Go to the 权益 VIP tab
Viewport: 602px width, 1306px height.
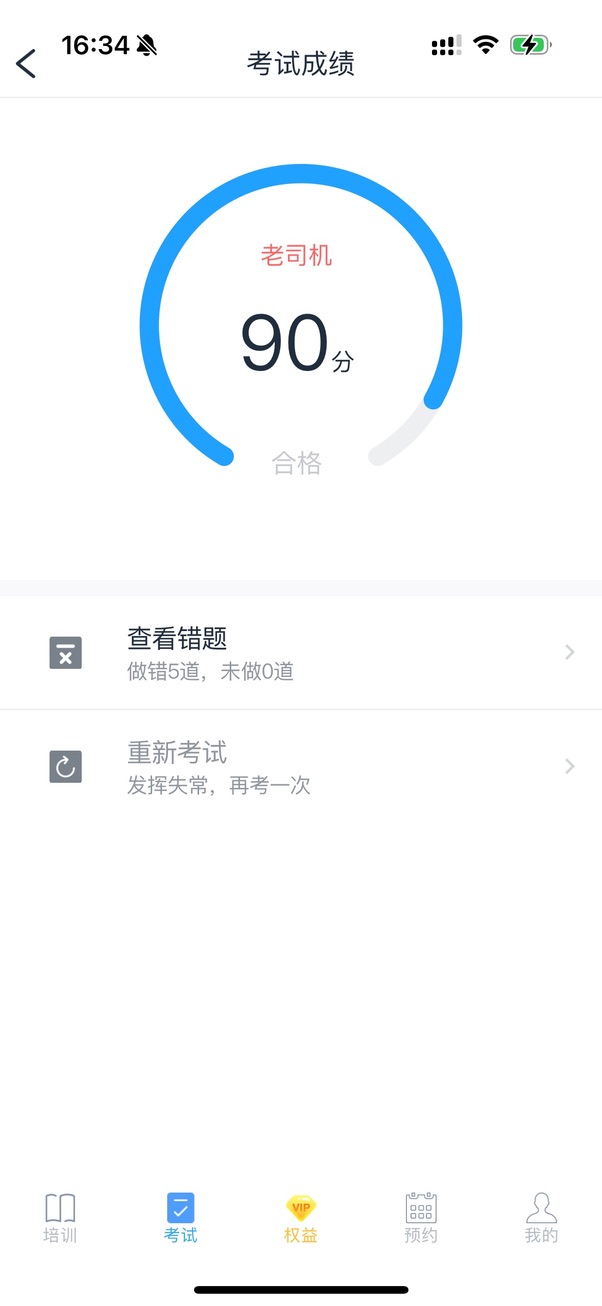(x=300, y=1218)
